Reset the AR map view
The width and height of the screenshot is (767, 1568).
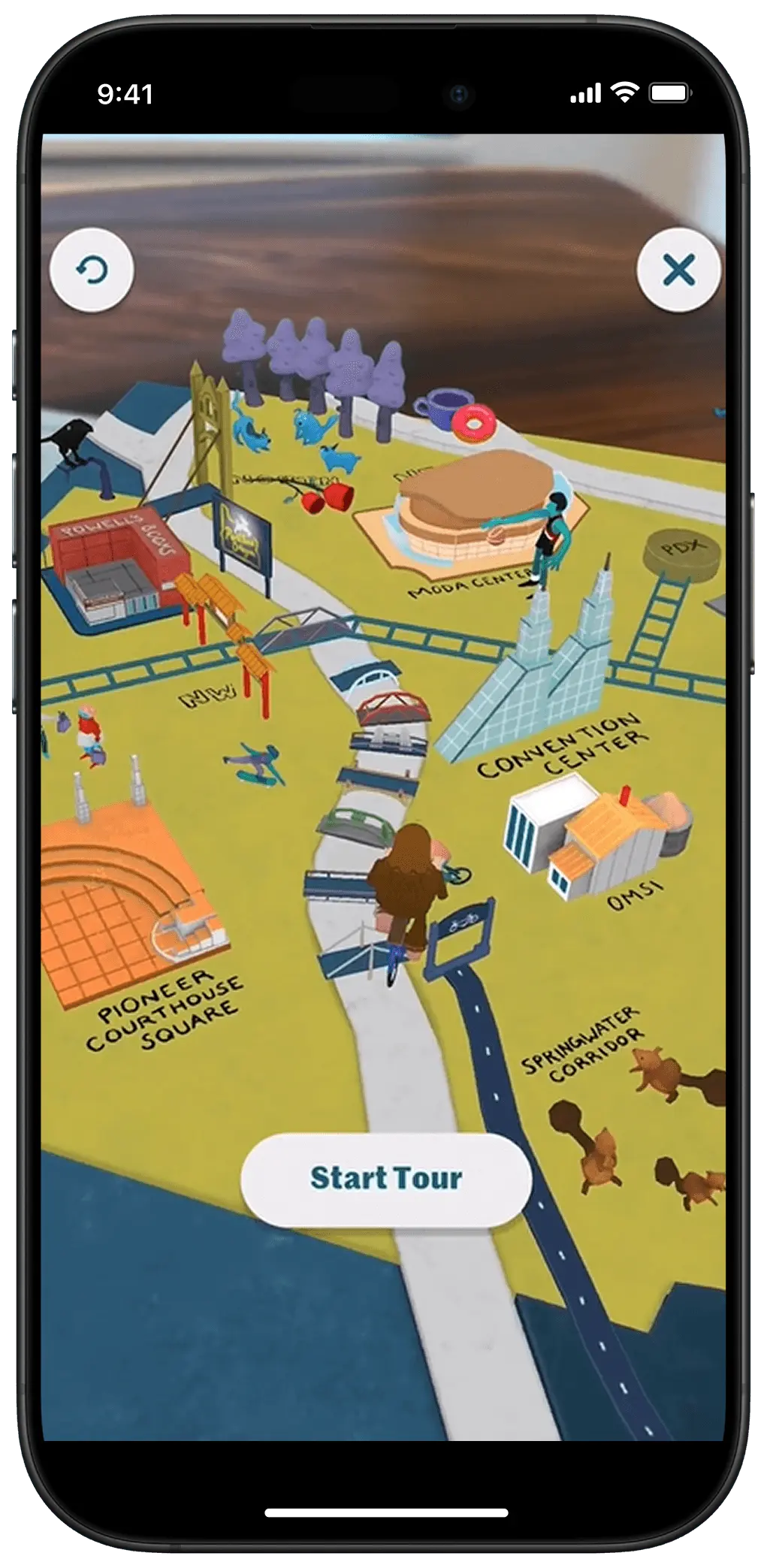pyautogui.click(x=92, y=270)
